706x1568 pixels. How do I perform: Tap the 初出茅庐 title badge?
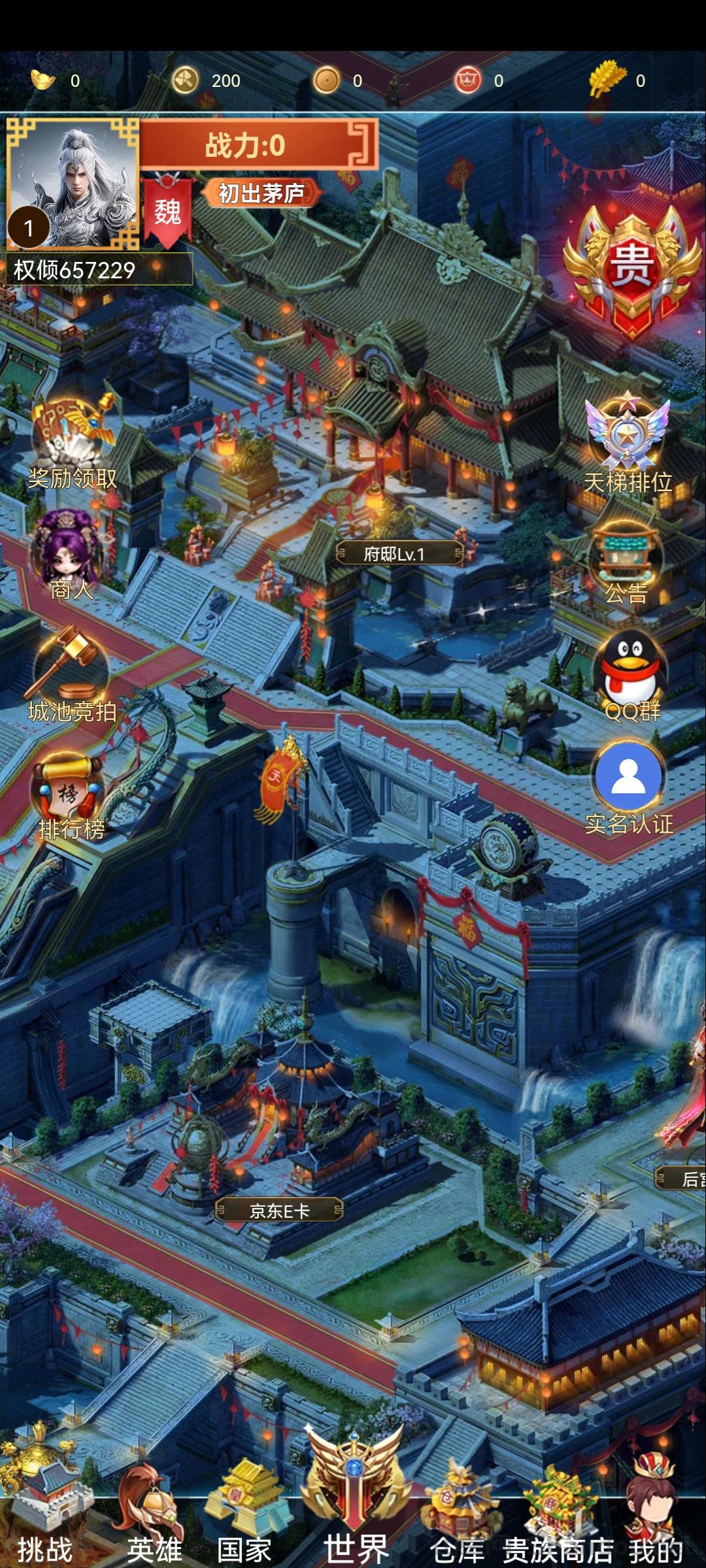[261, 193]
